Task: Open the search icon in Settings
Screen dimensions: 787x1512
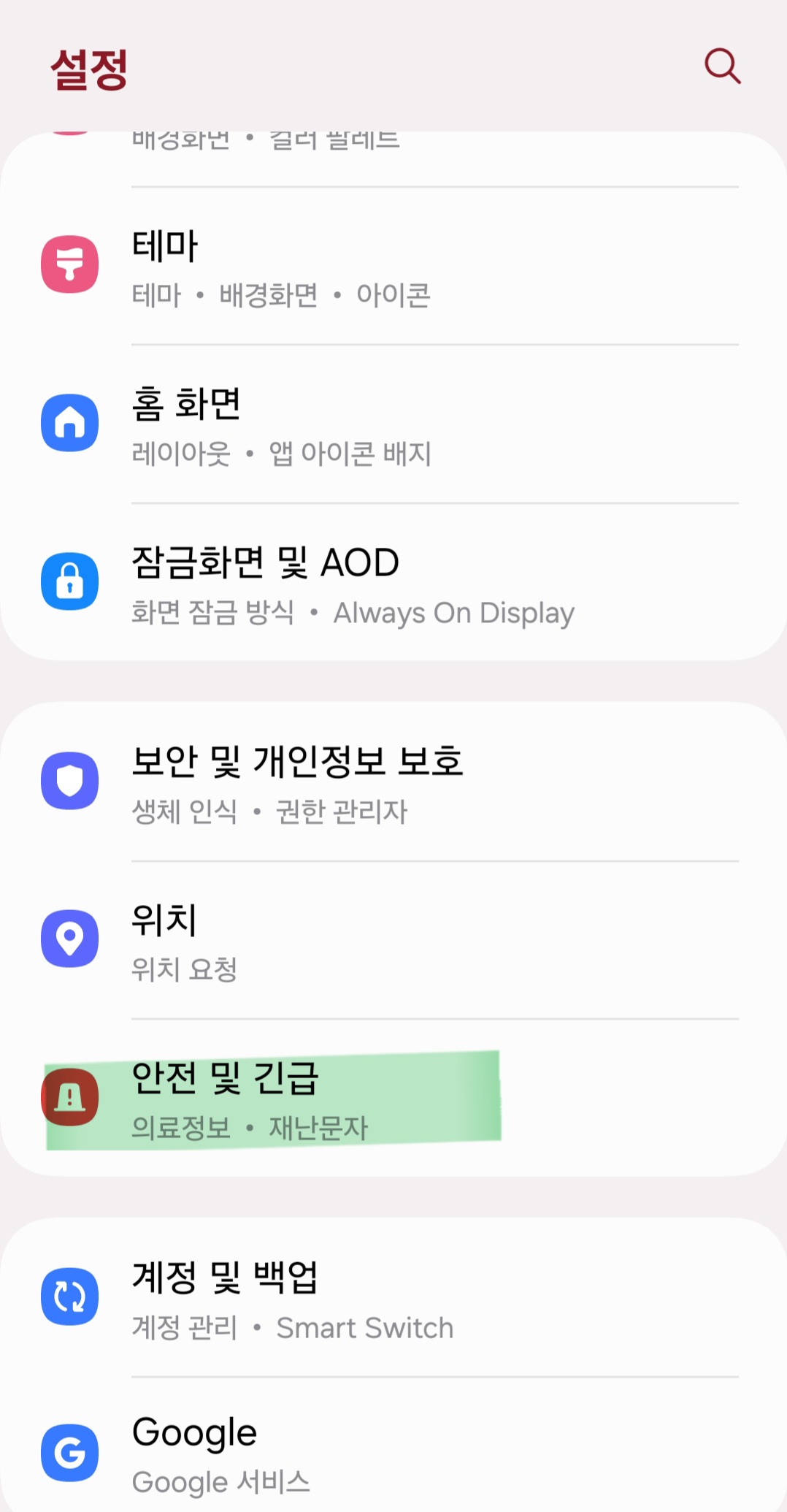Action: pos(721,68)
